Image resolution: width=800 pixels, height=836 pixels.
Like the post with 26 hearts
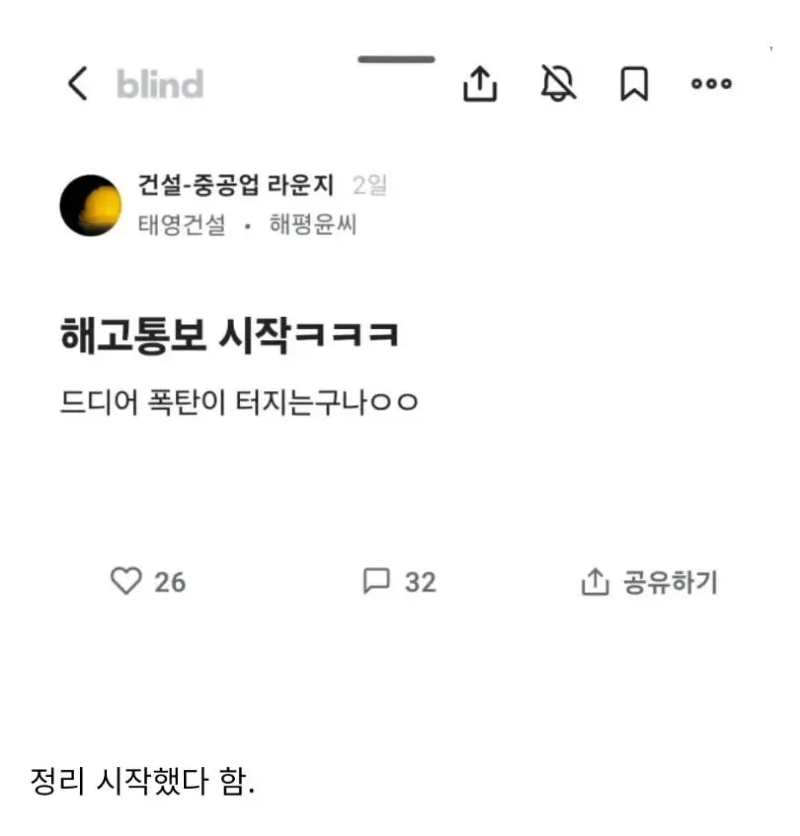click(x=126, y=581)
